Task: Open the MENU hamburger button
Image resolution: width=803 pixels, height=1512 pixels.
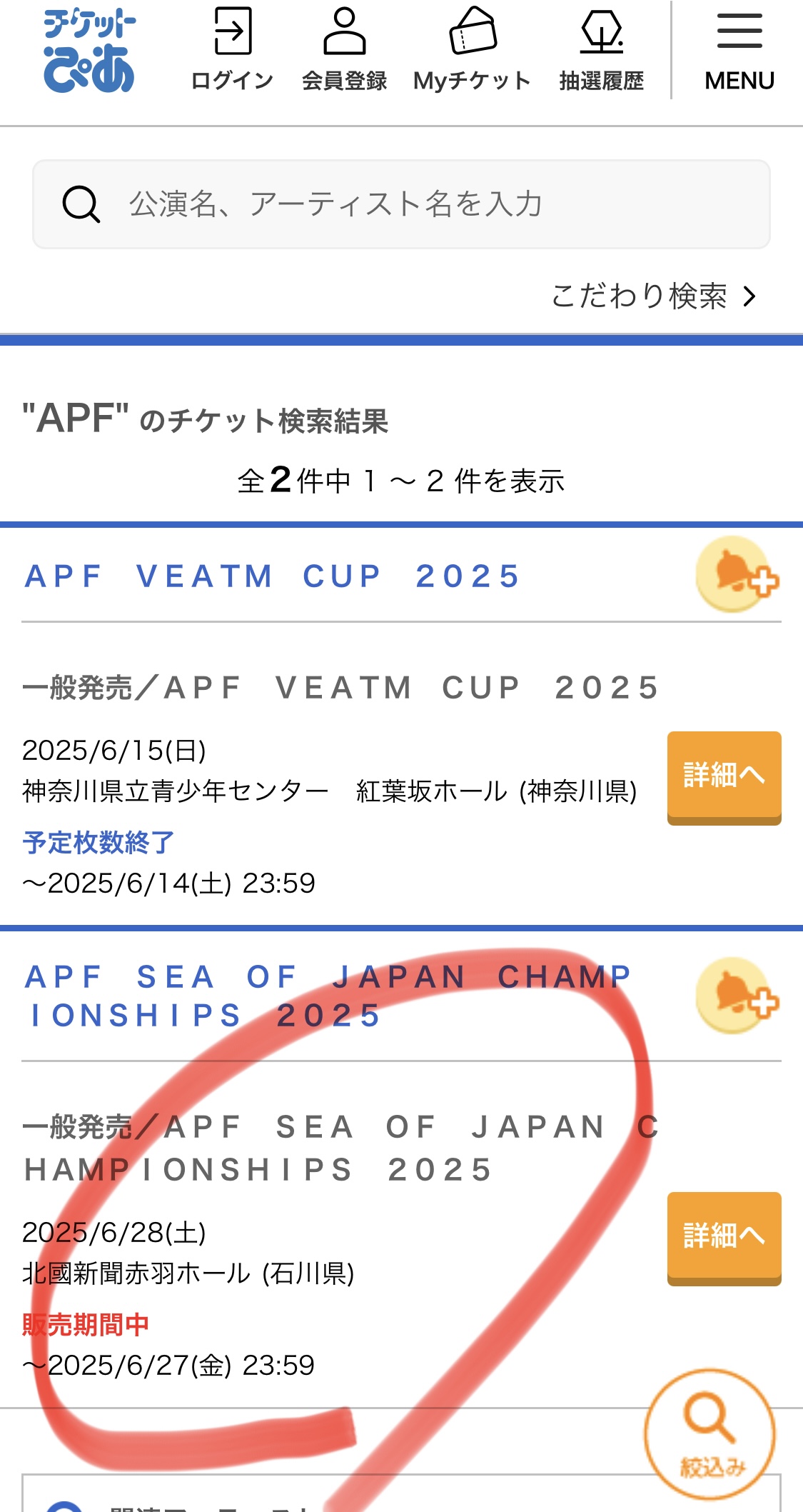Action: tap(739, 50)
